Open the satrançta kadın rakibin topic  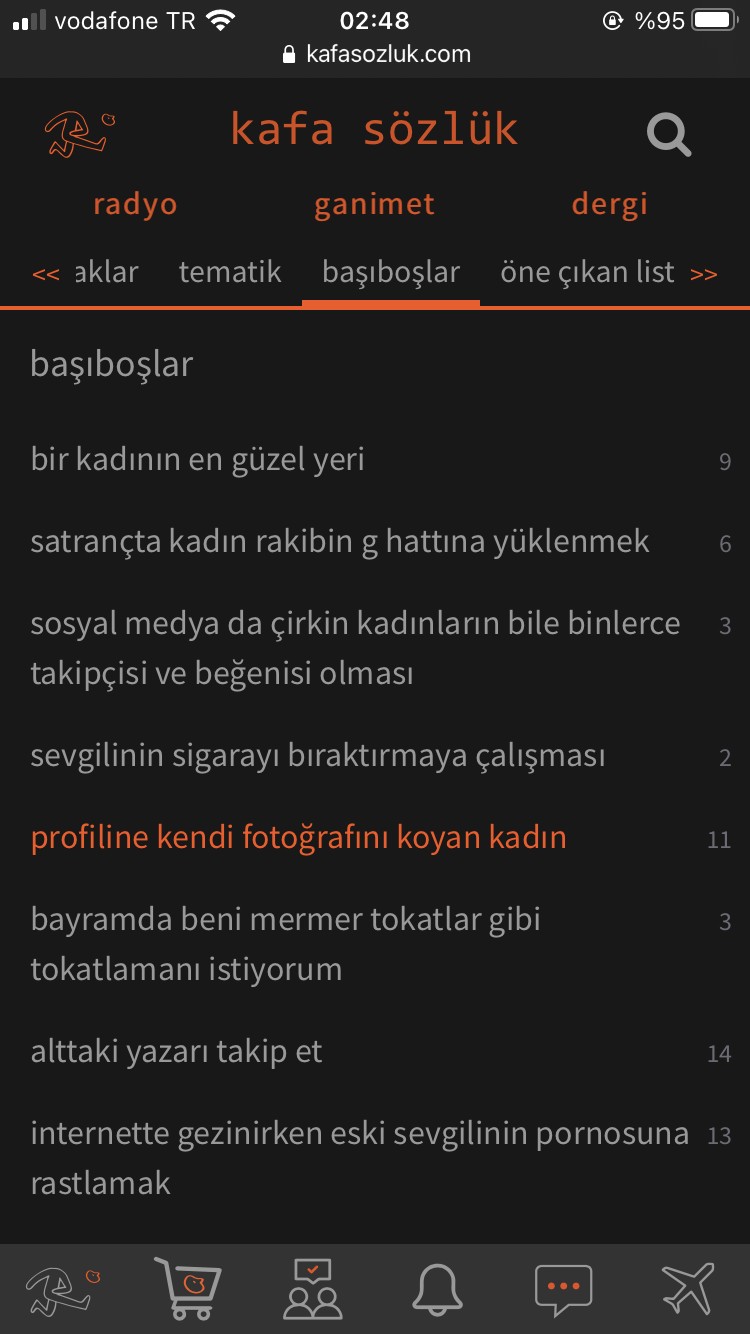click(340, 542)
